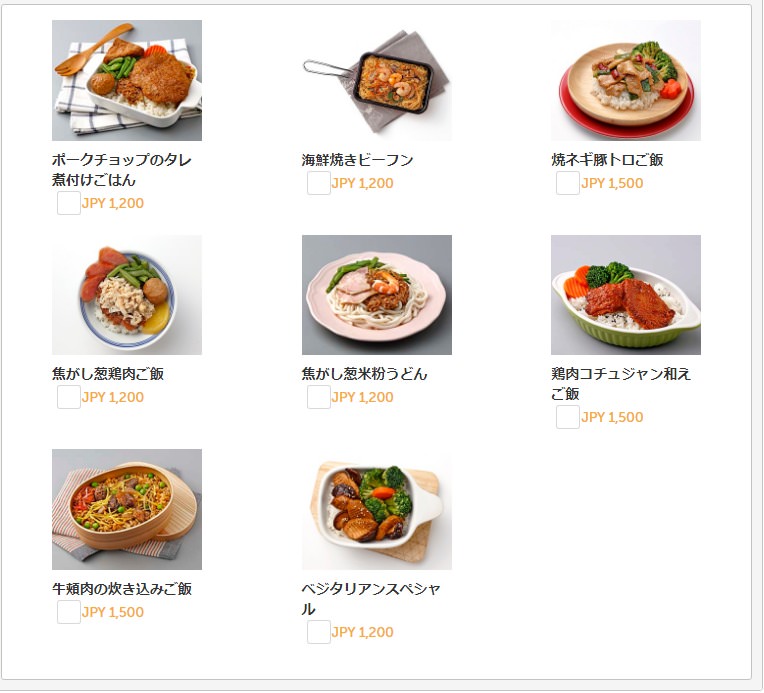Select the 海鮮焼きビーフン checkbox
The height and width of the screenshot is (693, 764).
tap(319, 184)
